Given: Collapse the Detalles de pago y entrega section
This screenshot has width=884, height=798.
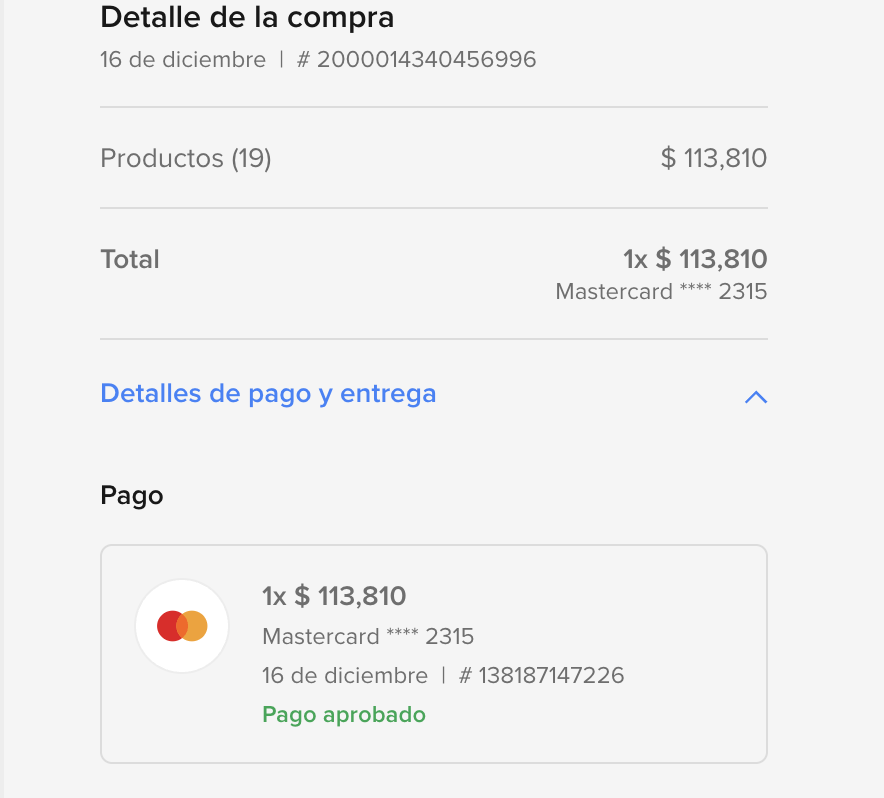Looking at the screenshot, I should tap(755, 397).
